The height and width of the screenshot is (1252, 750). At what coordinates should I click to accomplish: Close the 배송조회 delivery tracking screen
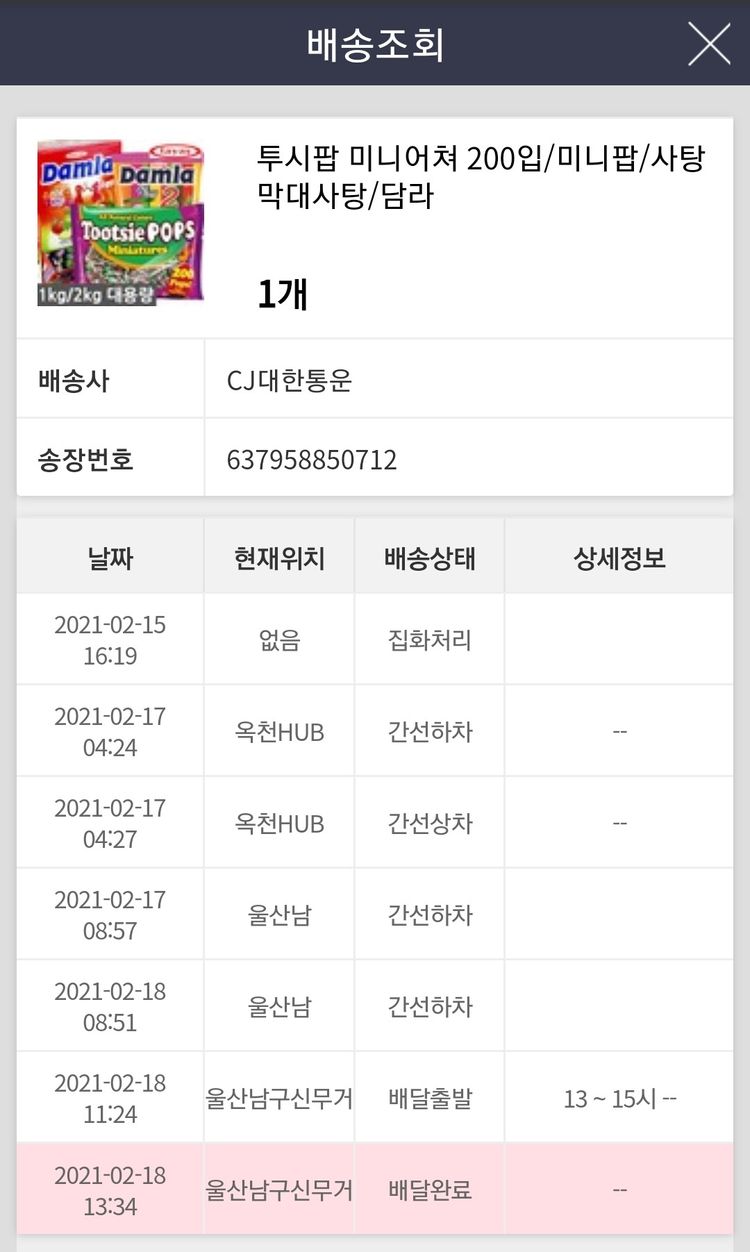[709, 43]
